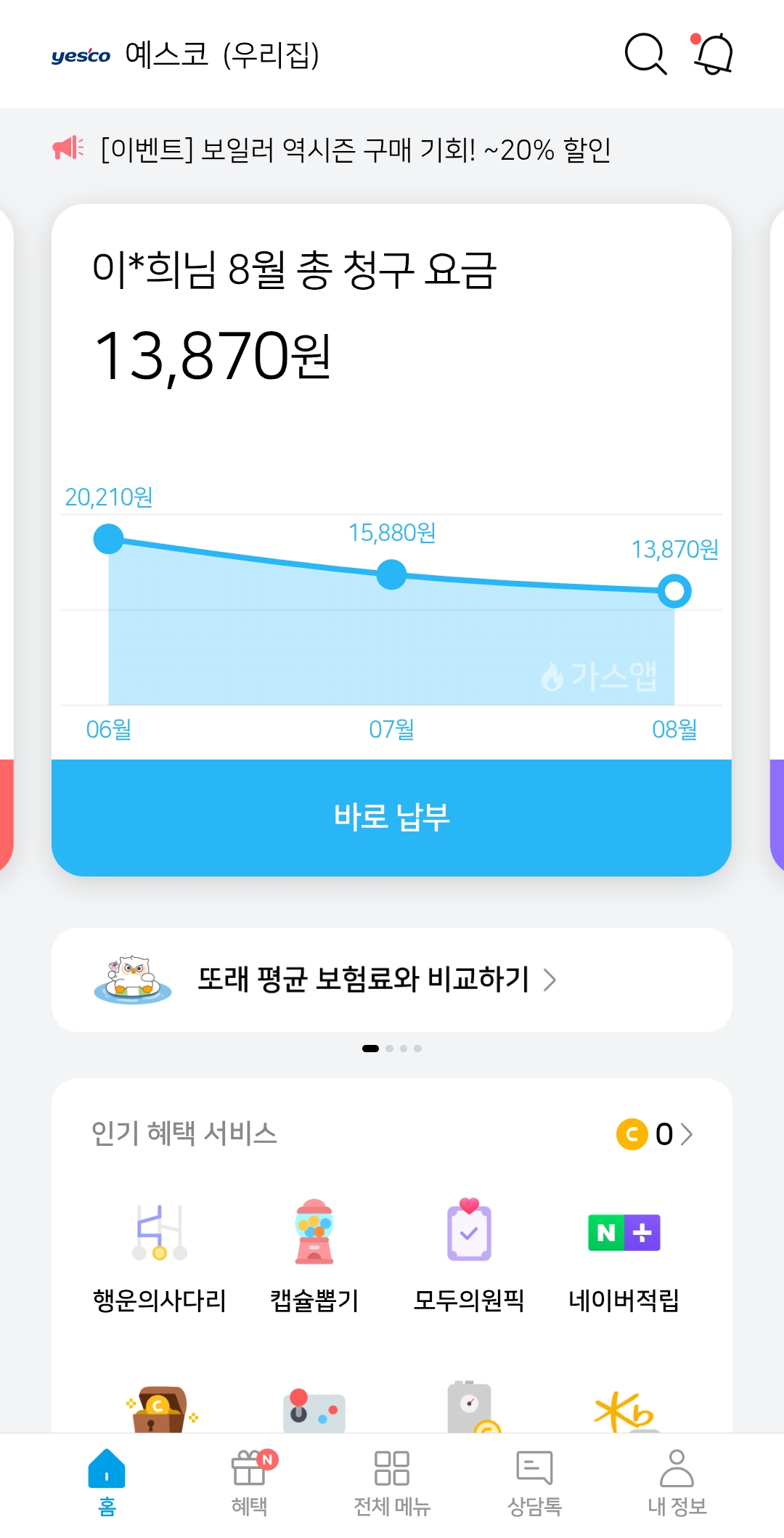The image size is (784, 1538).
Task: Open the 내 정보 tab
Action: point(677,1483)
